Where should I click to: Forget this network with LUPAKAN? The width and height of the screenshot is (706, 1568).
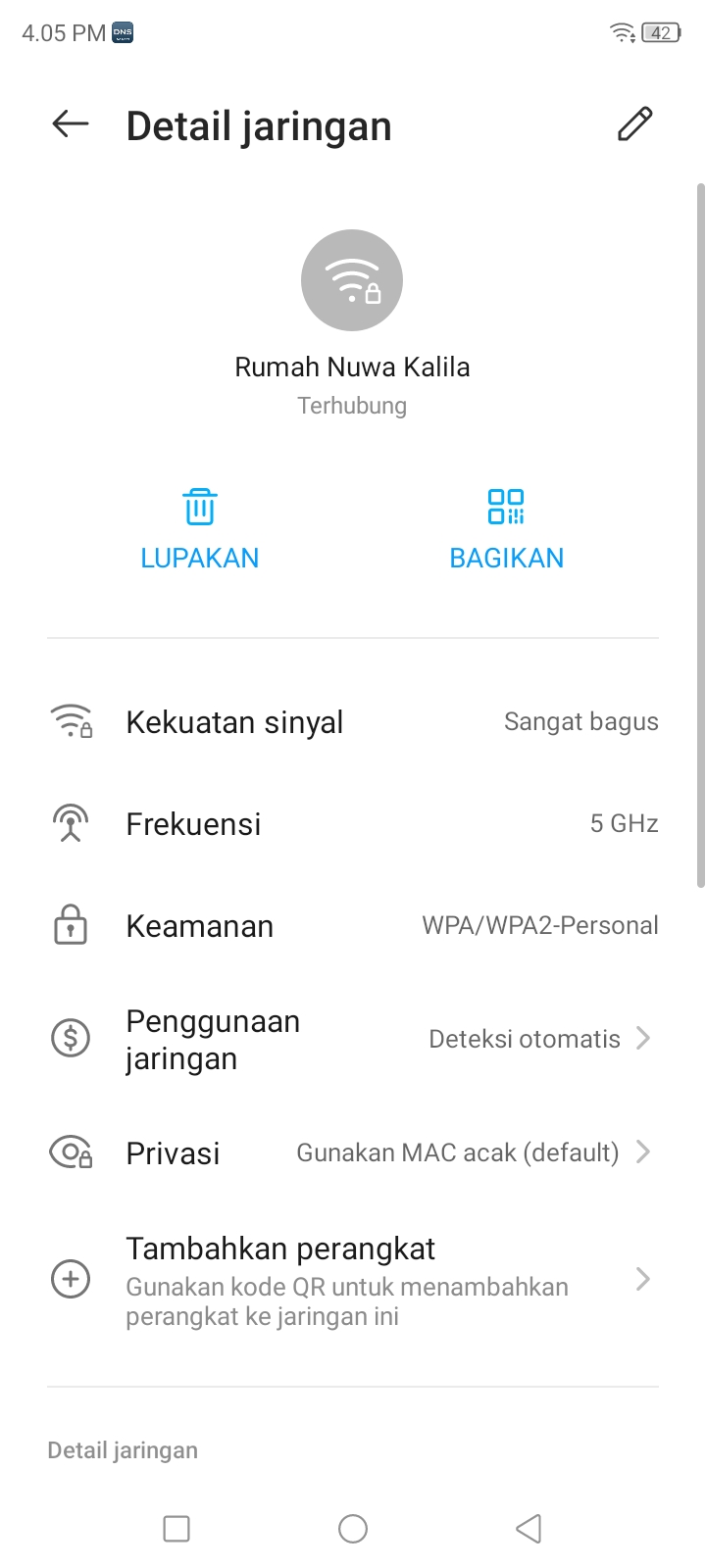click(x=200, y=530)
